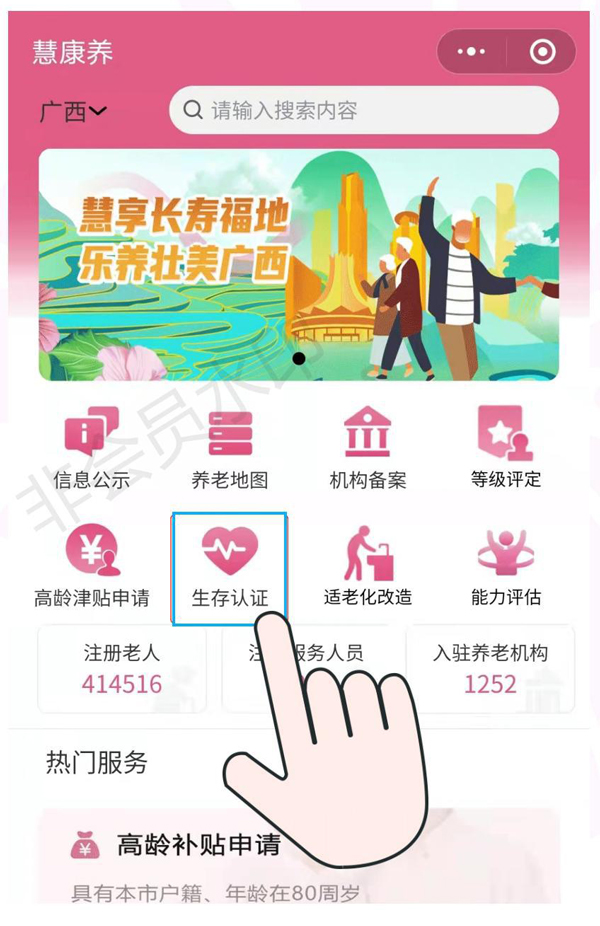The height and width of the screenshot is (926, 600).
Task: Open 养老地图
Action: 229,448
